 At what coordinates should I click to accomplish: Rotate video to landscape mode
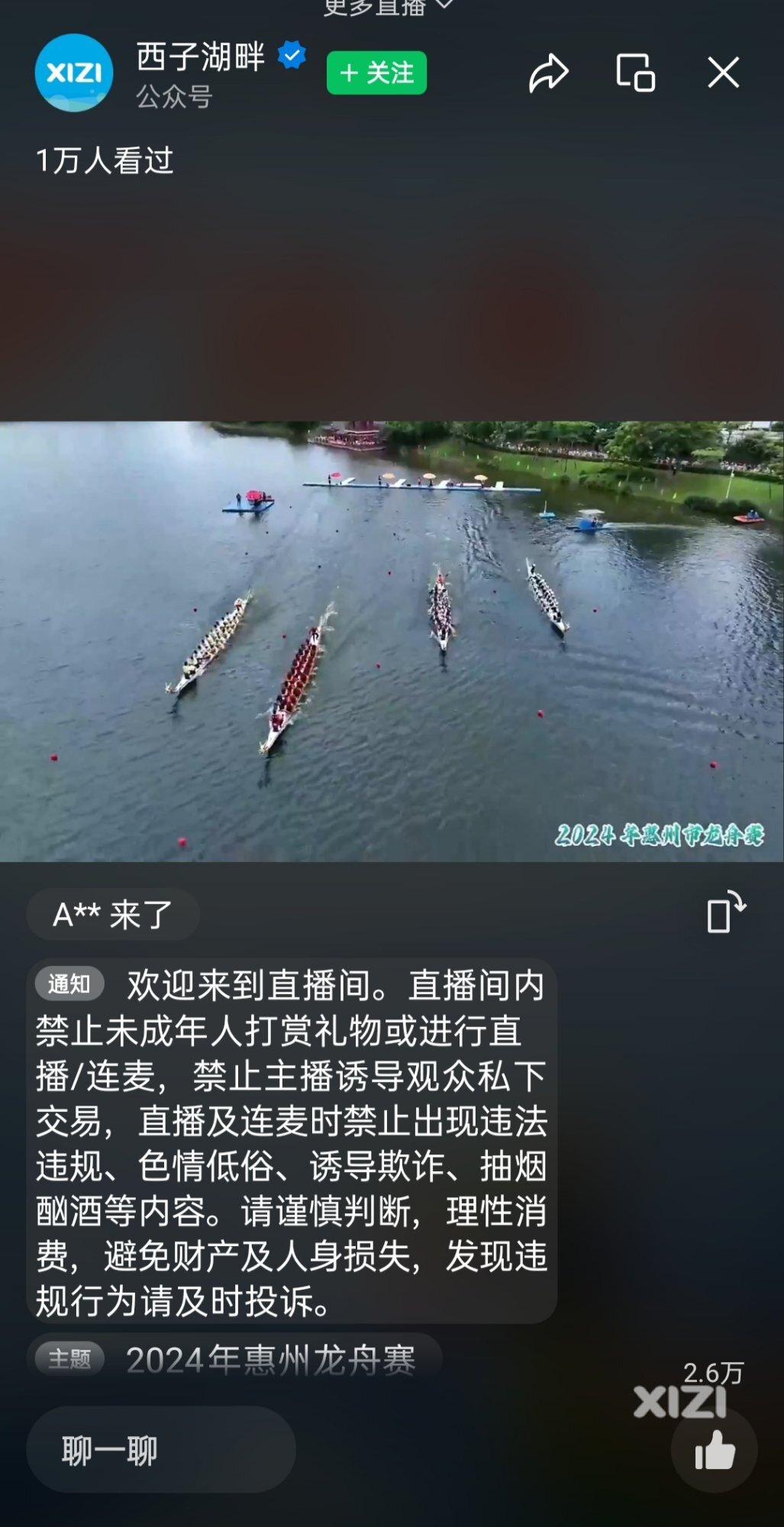[726, 912]
